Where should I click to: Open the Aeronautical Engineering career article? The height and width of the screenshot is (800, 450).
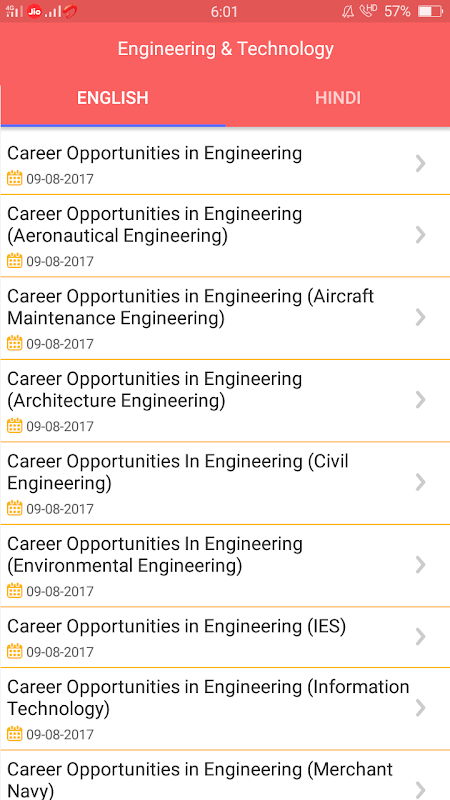[225, 236]
